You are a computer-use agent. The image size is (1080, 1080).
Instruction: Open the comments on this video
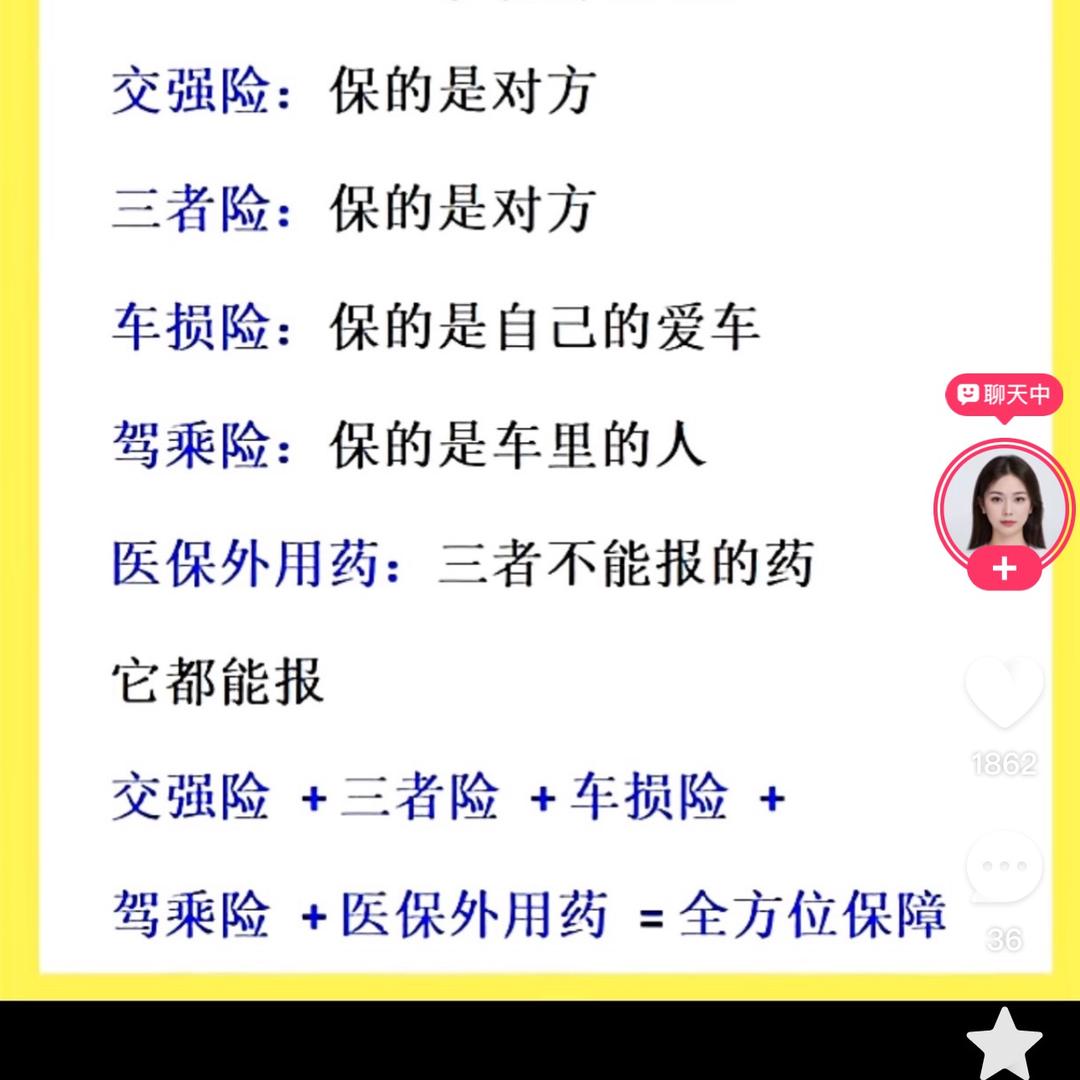click(x=1004, y=866)
